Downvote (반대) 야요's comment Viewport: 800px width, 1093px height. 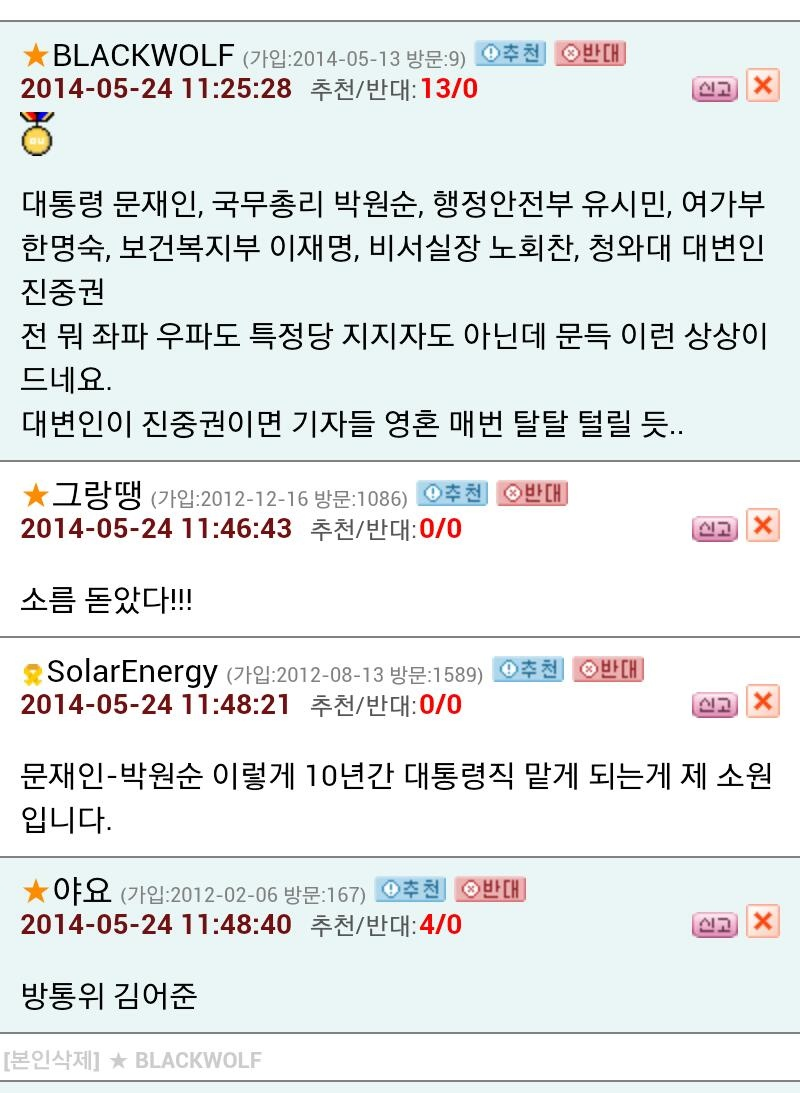(490, 889)
